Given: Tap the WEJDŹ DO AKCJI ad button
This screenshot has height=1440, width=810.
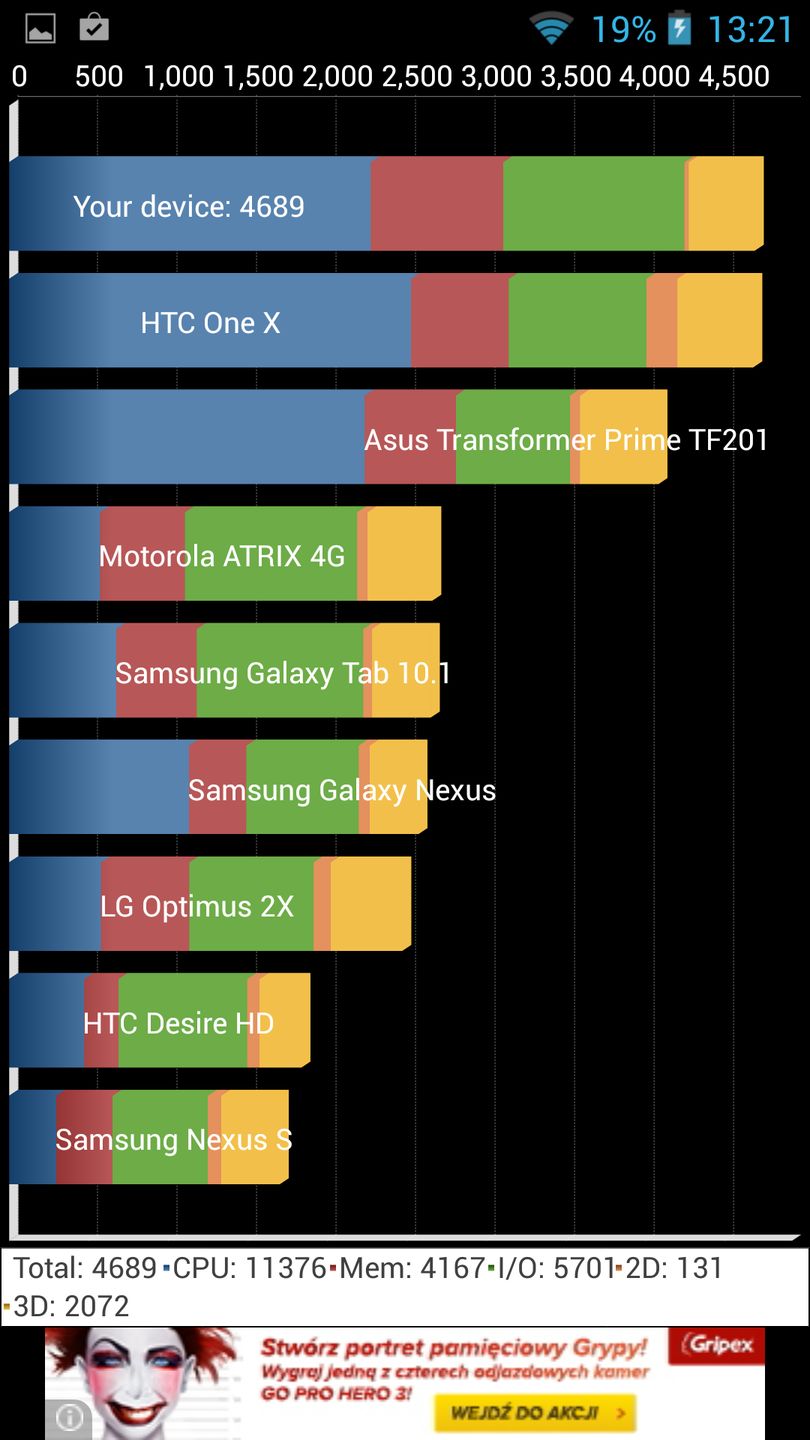Looking at the screenshot, I should point(536,1412).
